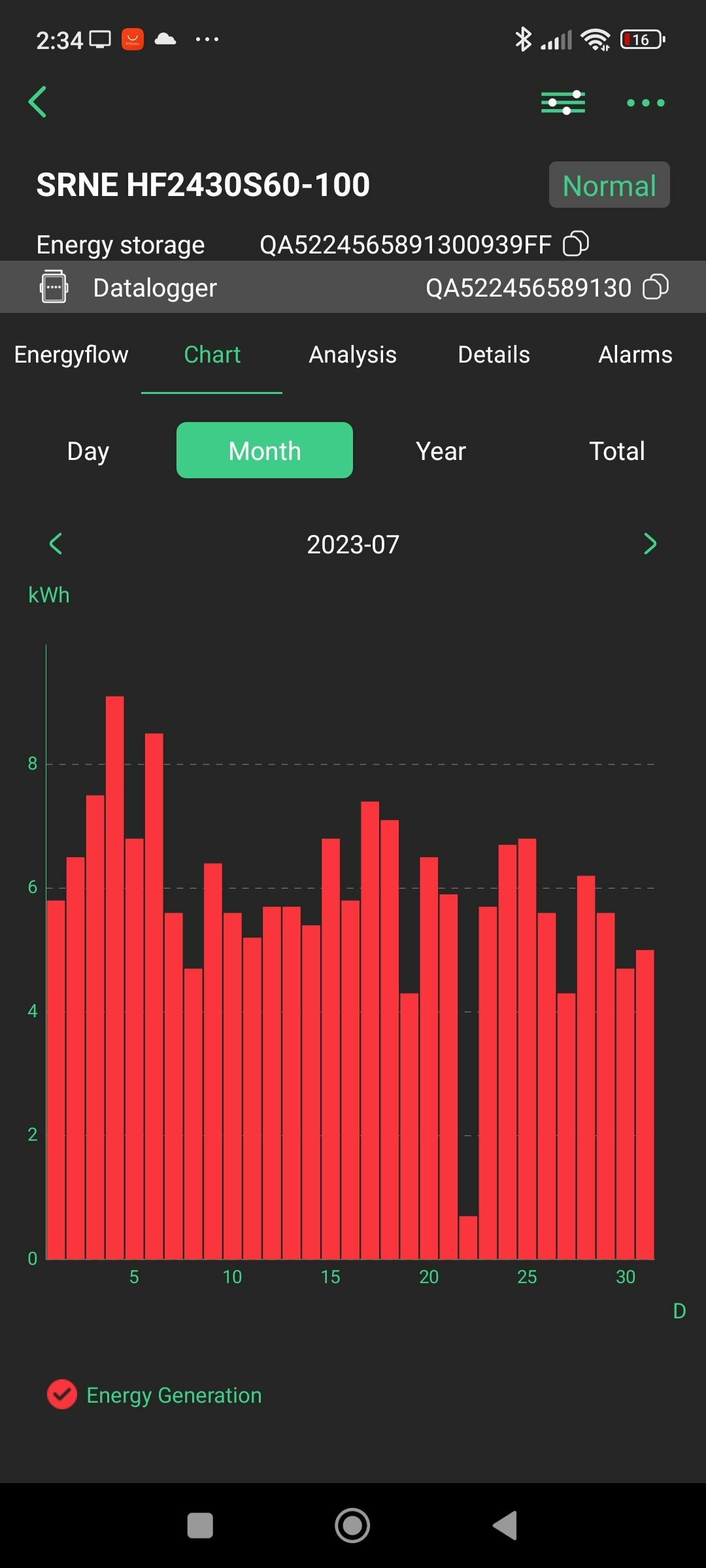Go back using the green arrow
This screenshot has height=1568, width=706.
[x=38, y=102]
